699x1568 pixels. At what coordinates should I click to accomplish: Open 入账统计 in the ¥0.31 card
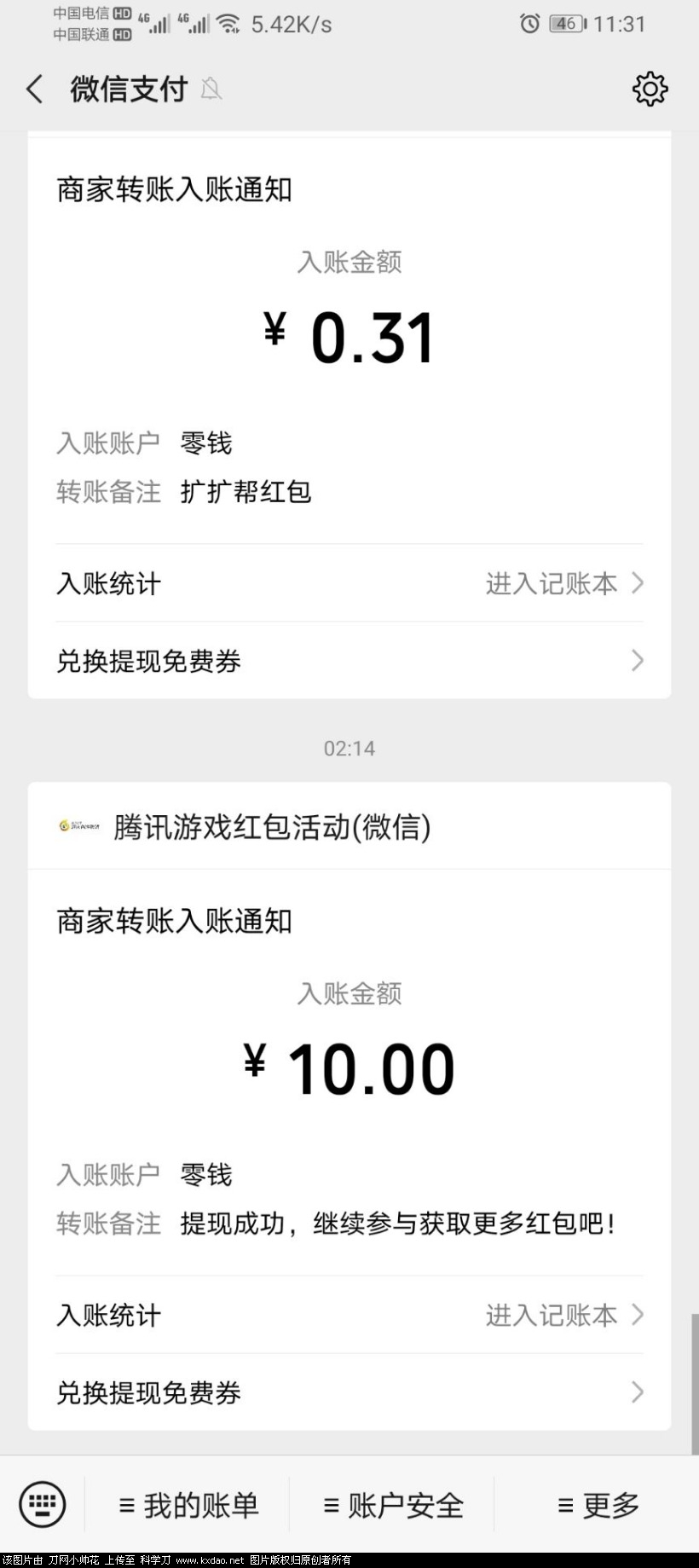(x=349, y=583)
